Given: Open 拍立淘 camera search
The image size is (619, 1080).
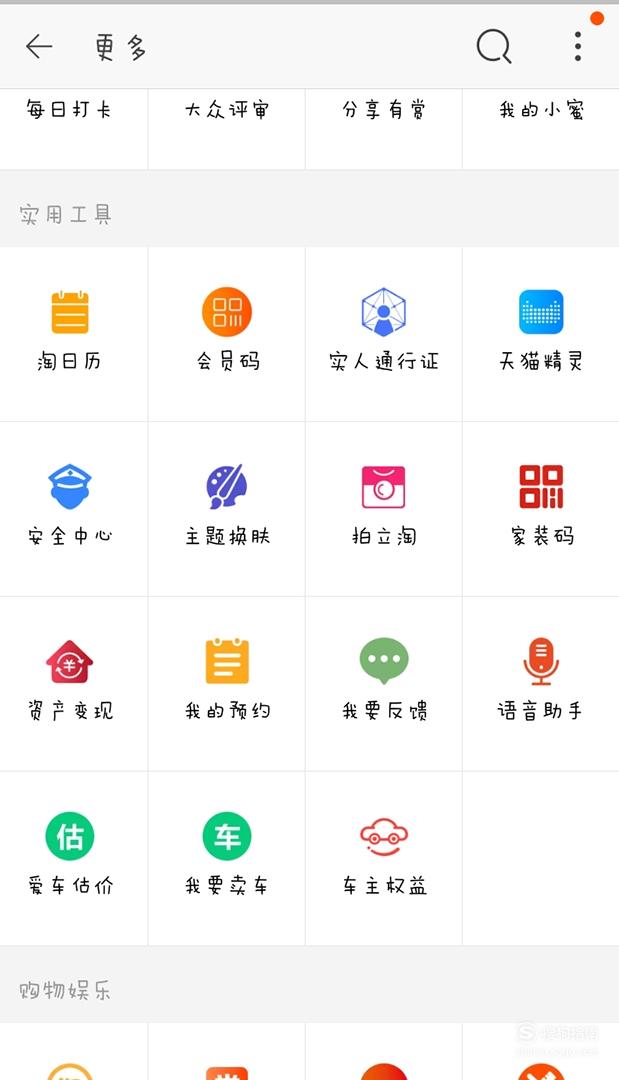Looking at the screenshot, I should pyautogui.click(x=384, y=509).
